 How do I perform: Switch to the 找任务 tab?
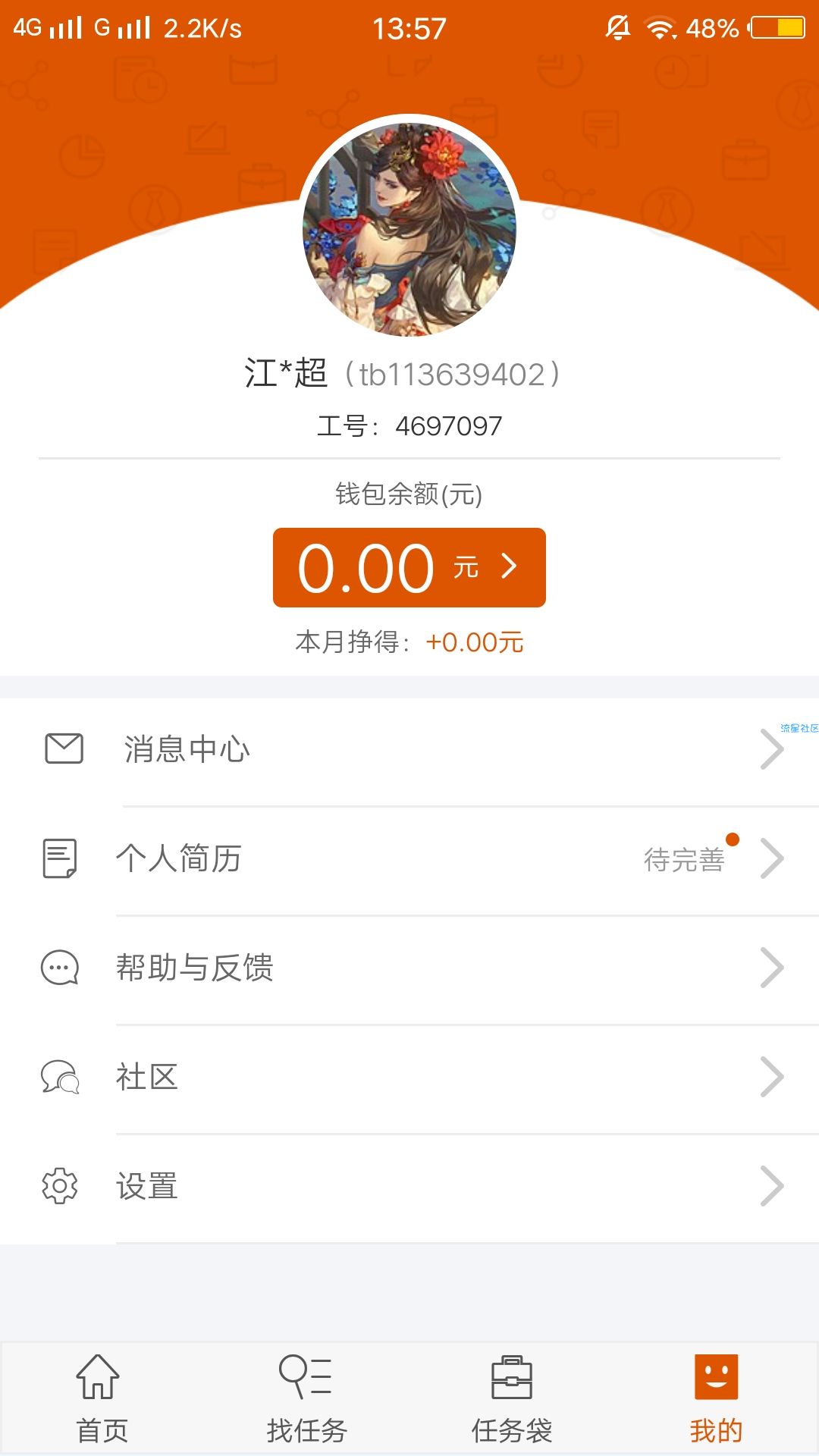(x=306, y=1398)
